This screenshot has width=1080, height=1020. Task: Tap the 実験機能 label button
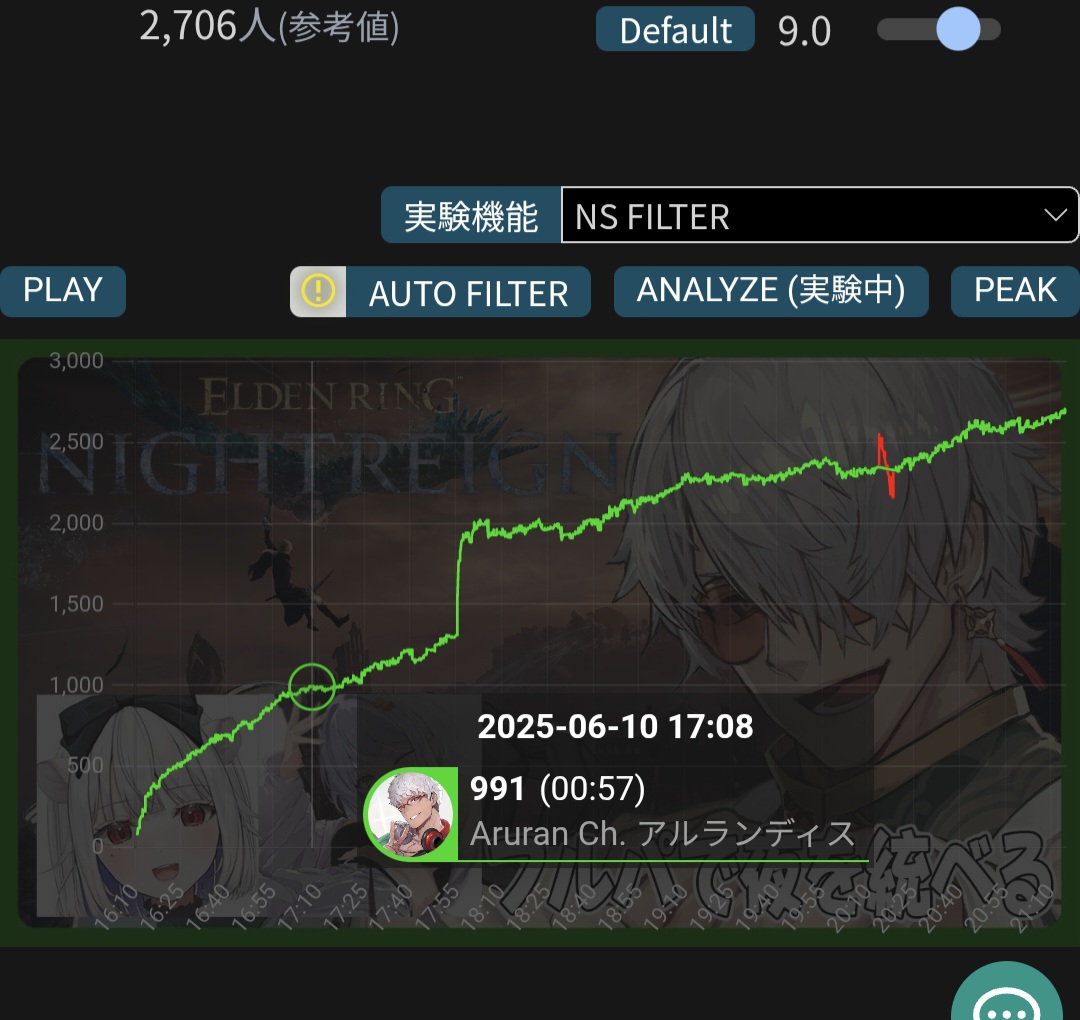[471, 216]
